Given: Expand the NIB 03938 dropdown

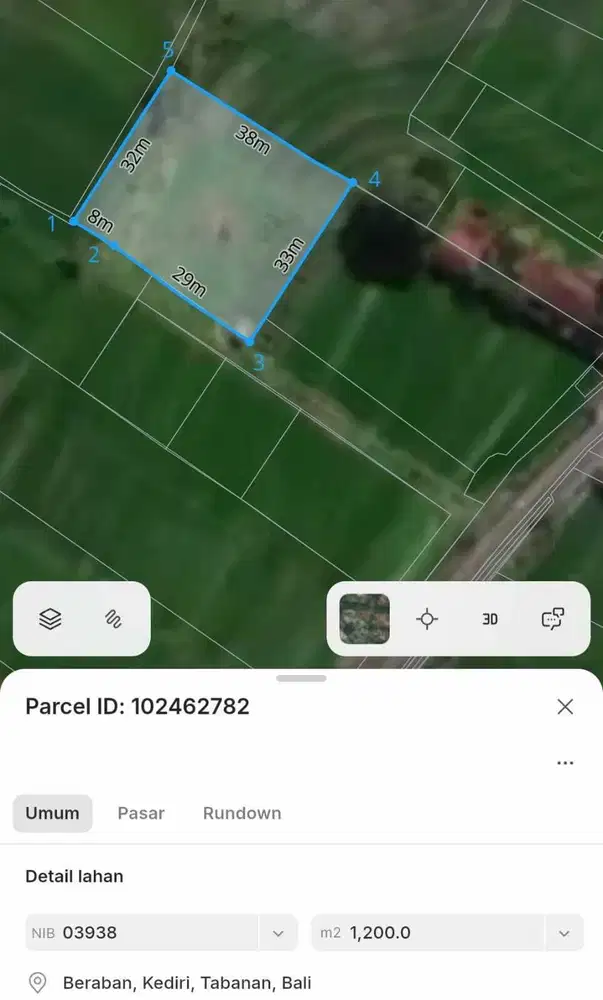Looking at the screenshot, I should click(x=278, y=933).
